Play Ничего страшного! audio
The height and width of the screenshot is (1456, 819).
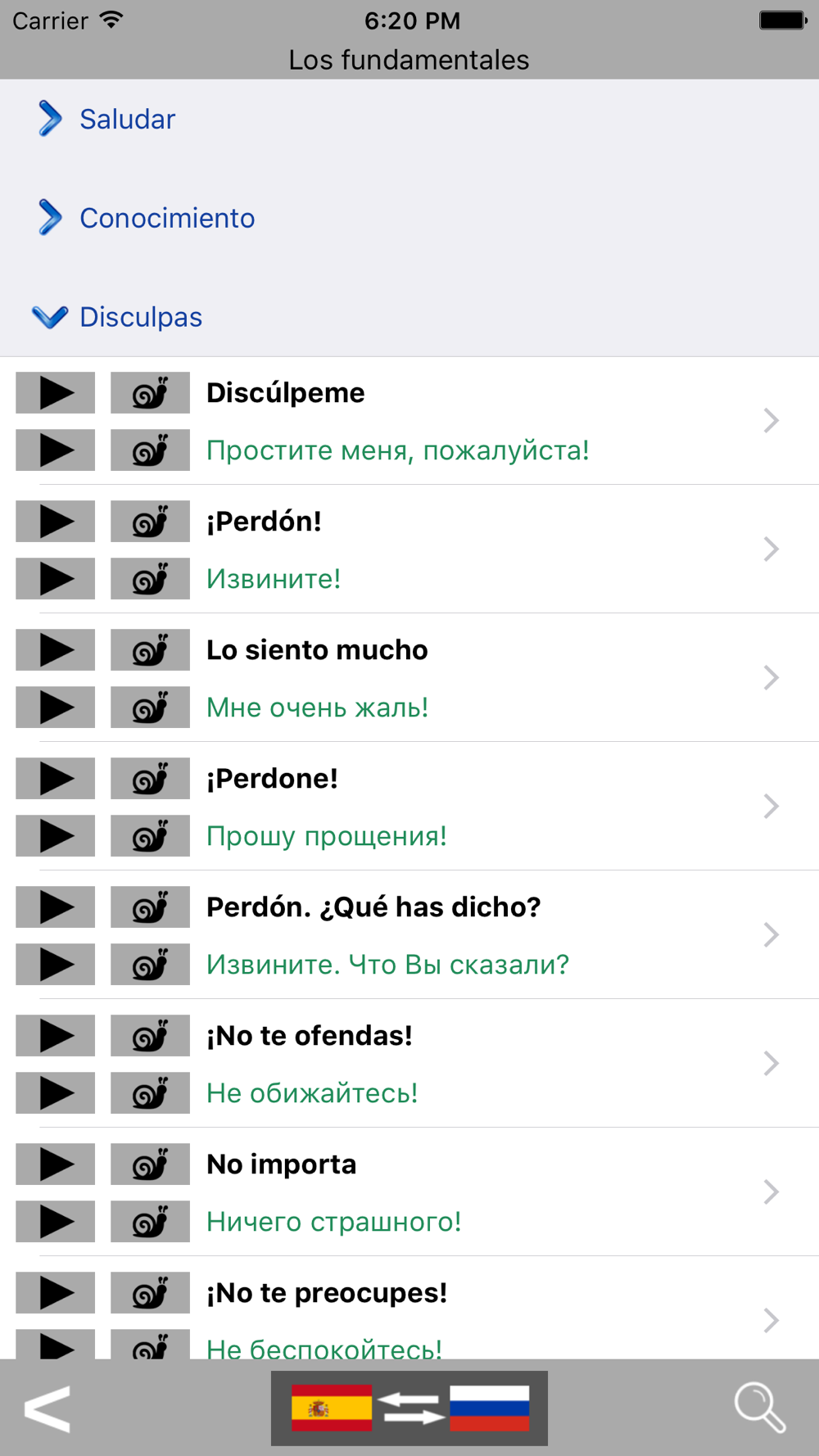(56, 1222)
